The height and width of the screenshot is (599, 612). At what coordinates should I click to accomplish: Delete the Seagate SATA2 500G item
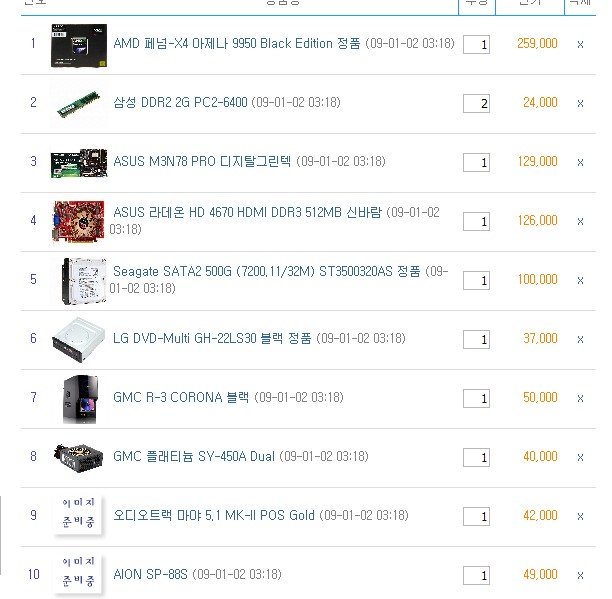tap(580, 280)
